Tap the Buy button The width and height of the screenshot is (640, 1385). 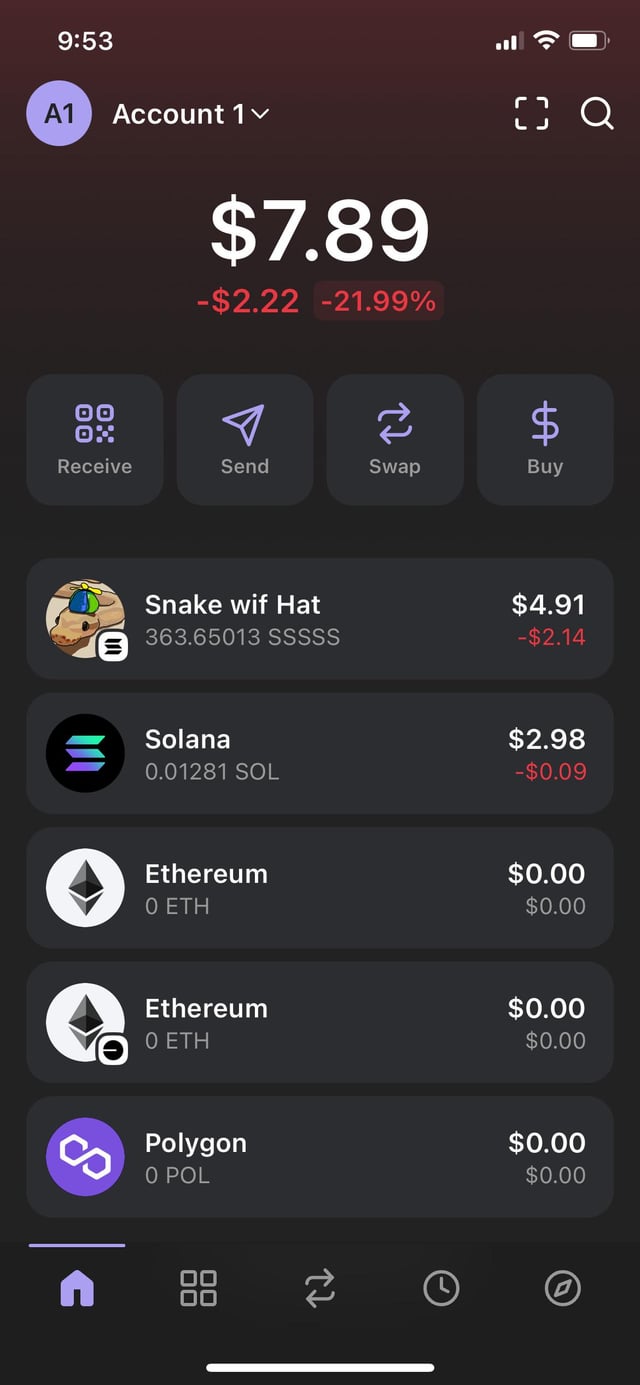[x=545, y=439]
